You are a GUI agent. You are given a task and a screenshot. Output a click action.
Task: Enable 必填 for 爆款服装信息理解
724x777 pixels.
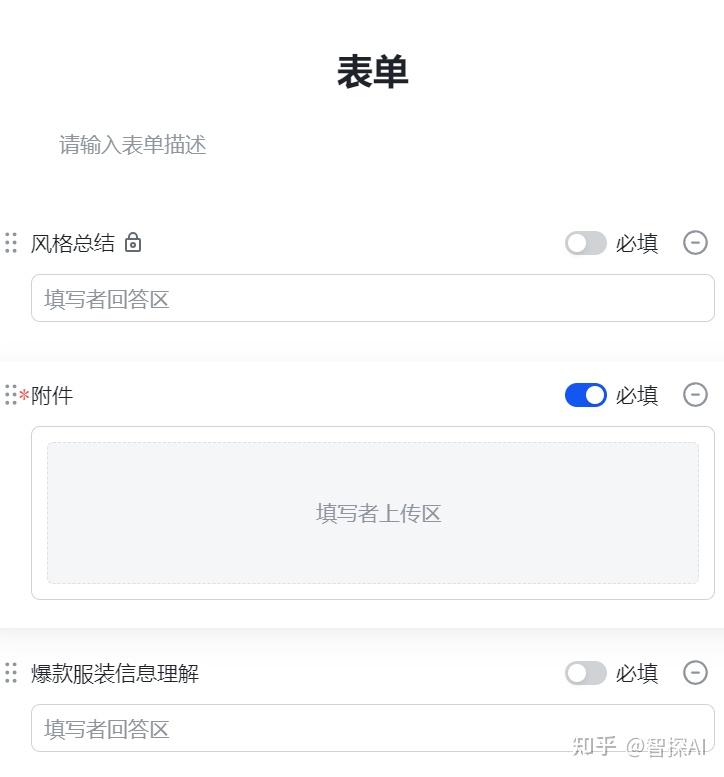point(586,673)
